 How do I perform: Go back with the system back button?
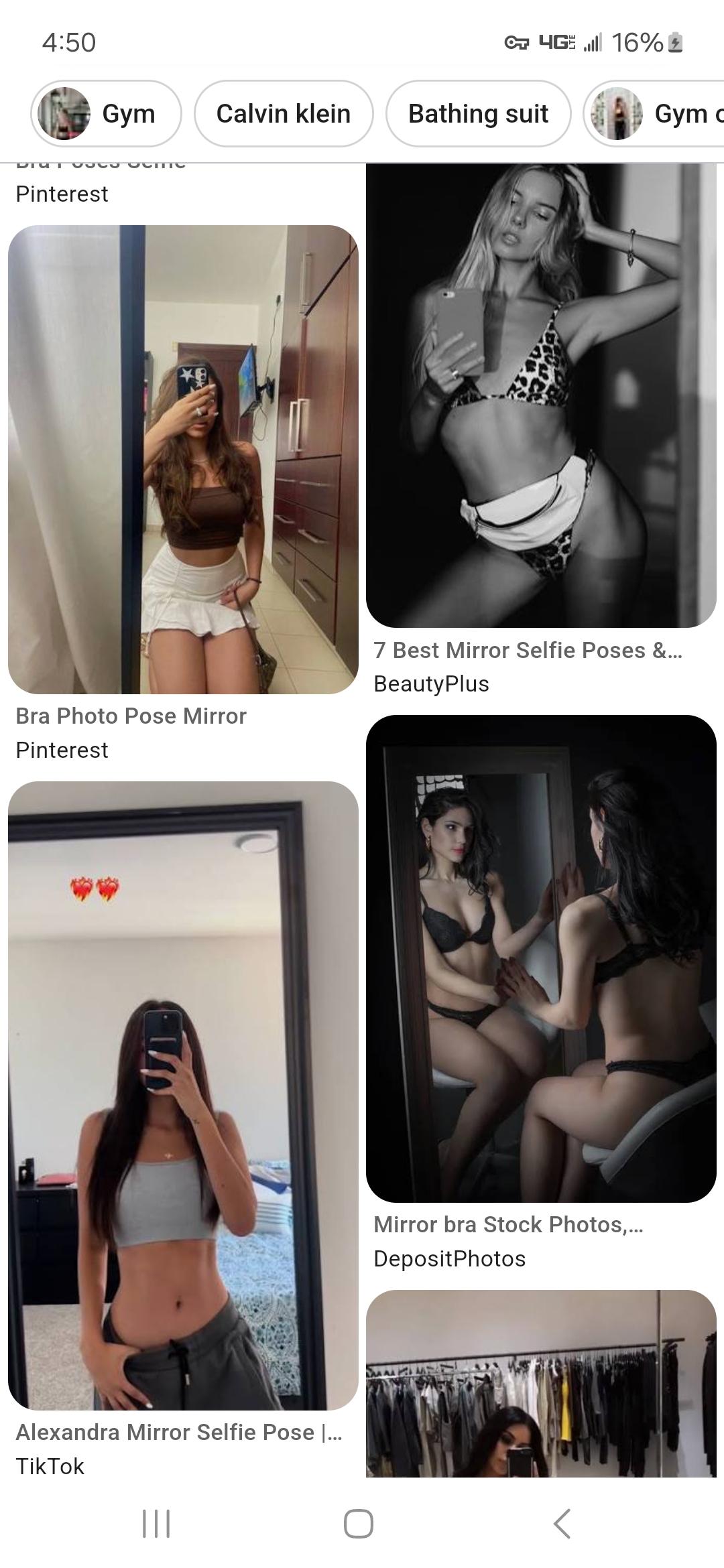[562, 1523]
